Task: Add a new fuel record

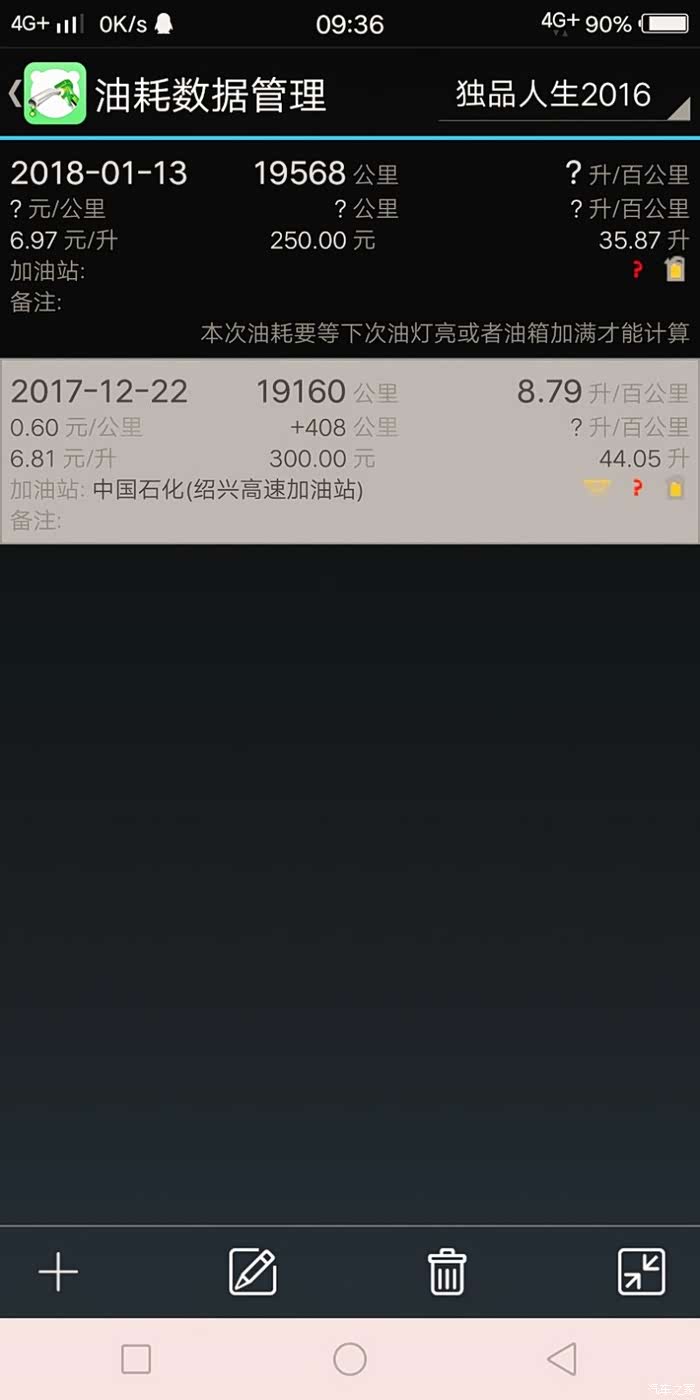Action: 58,1272
